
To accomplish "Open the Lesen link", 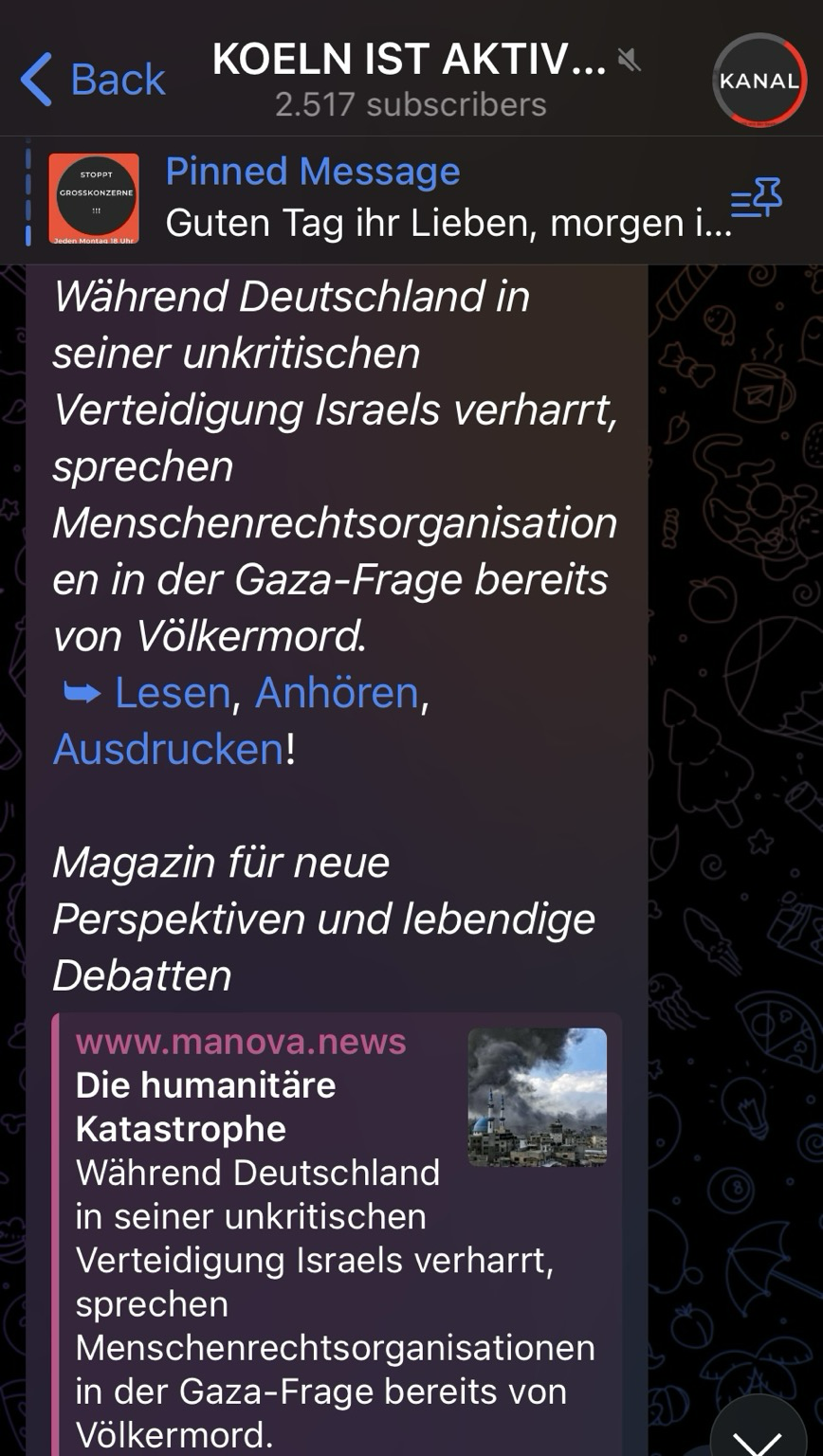I will coord(172,693).
